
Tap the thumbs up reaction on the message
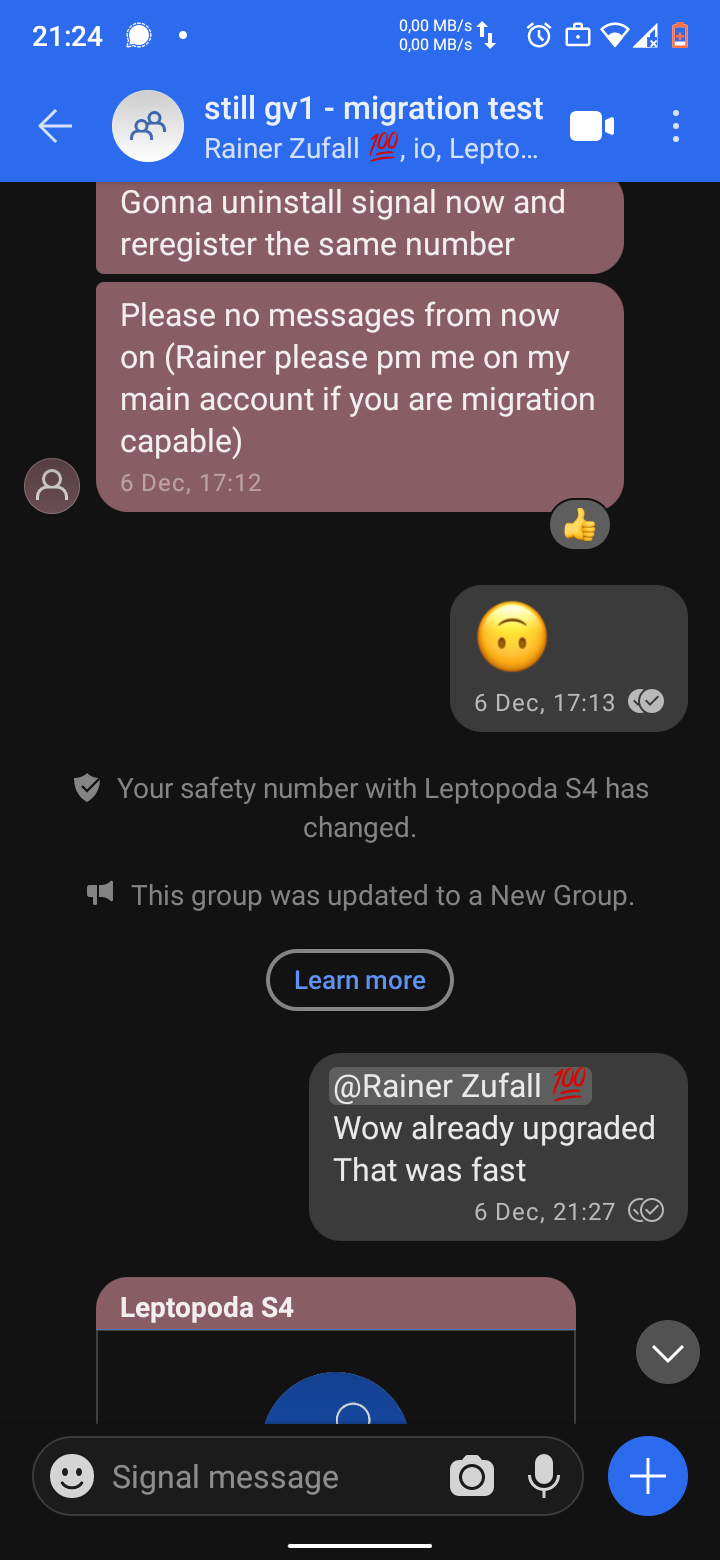point(580,523)
